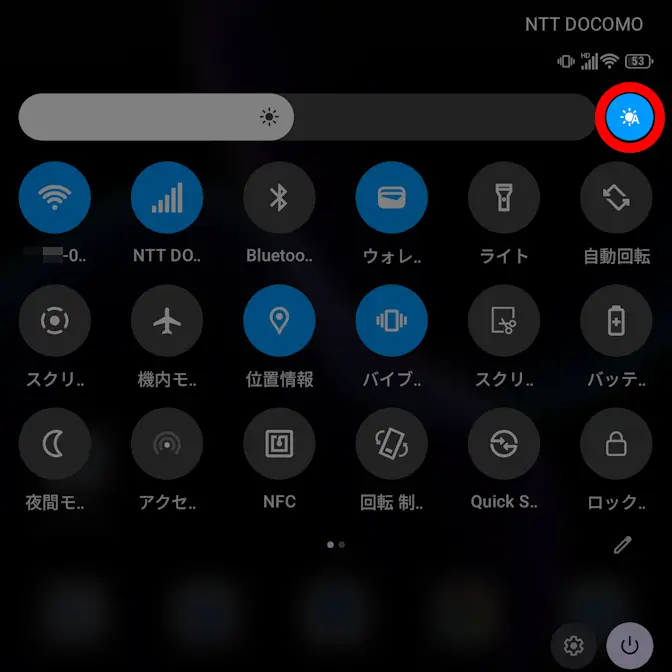Enable the バッテリー battery saver tile
Image resolution: width=672 pixels, height=672 pixels.
click(616, 321)
